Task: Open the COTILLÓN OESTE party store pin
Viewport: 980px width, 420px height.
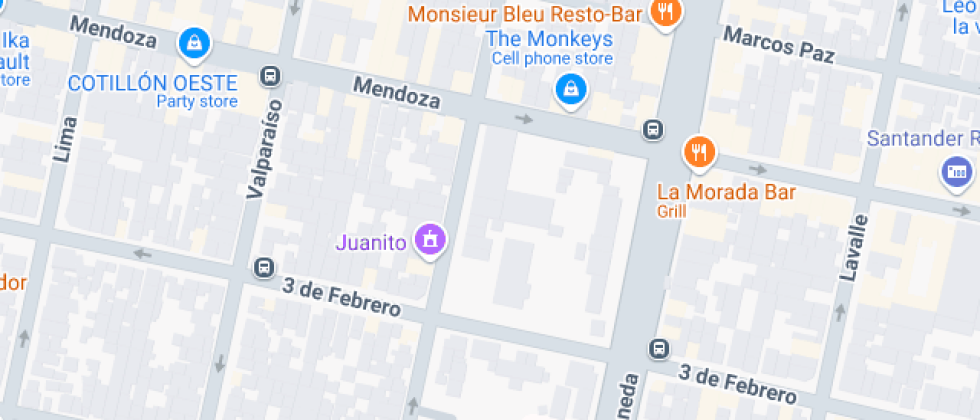Action: [194, 44]
